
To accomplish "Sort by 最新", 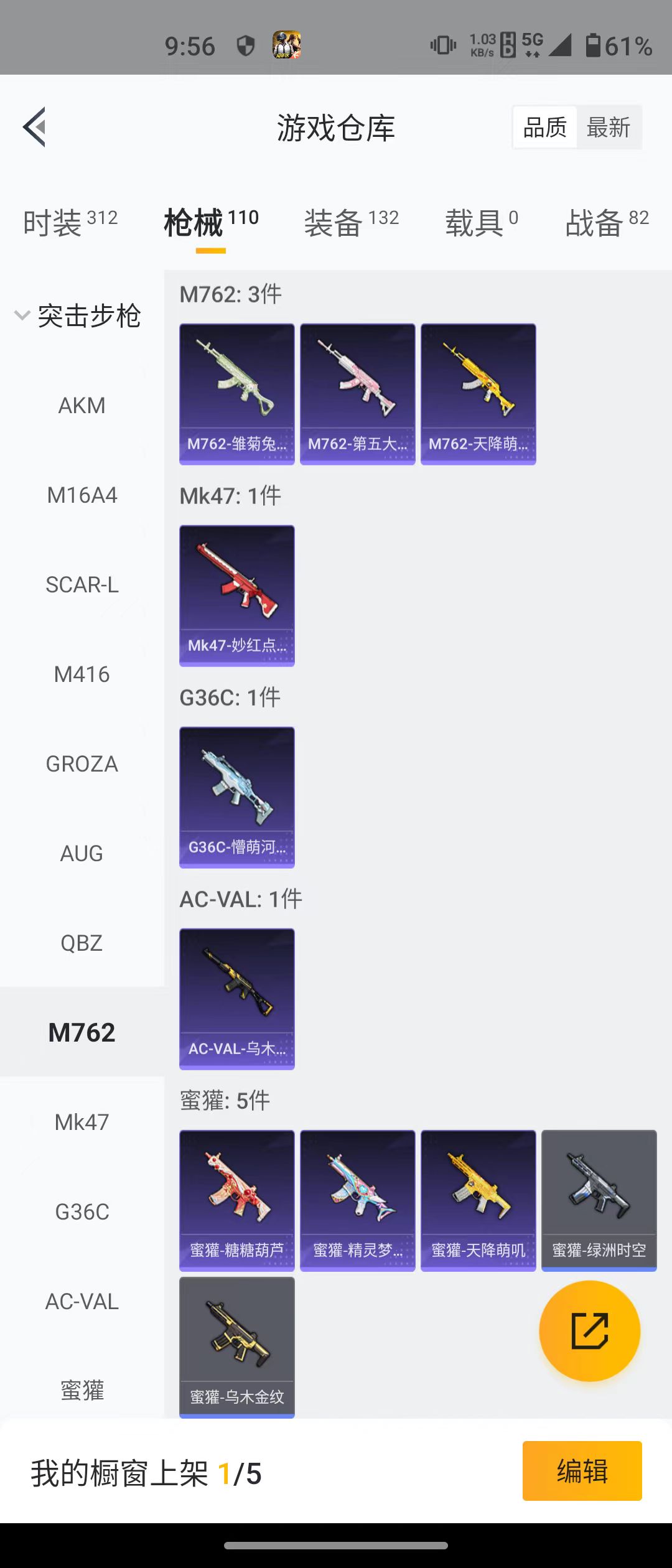I will pyautogui.click(x=608, y=128).
